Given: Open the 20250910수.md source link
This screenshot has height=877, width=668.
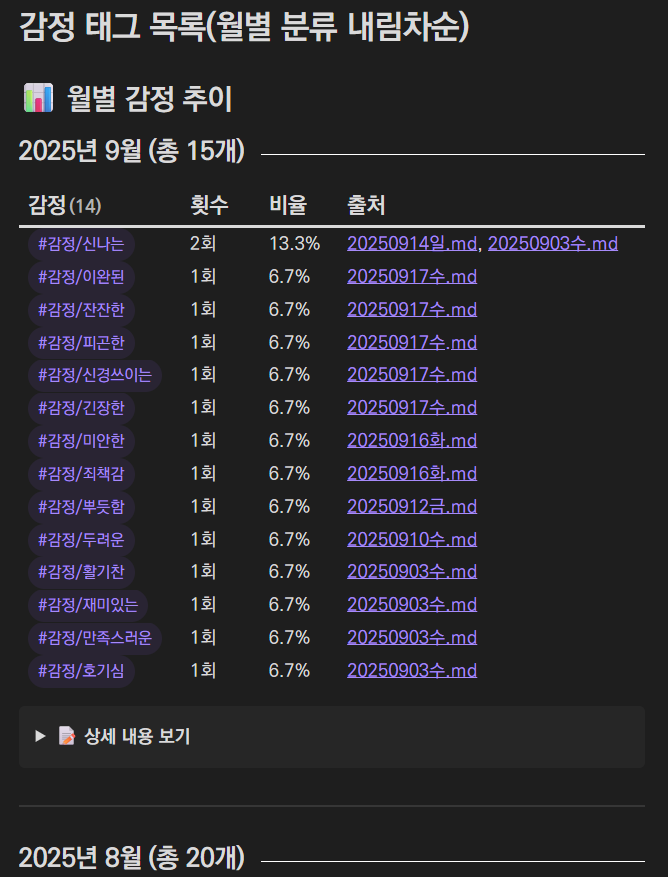Looking at the screenshot, I should click(412, 540).
